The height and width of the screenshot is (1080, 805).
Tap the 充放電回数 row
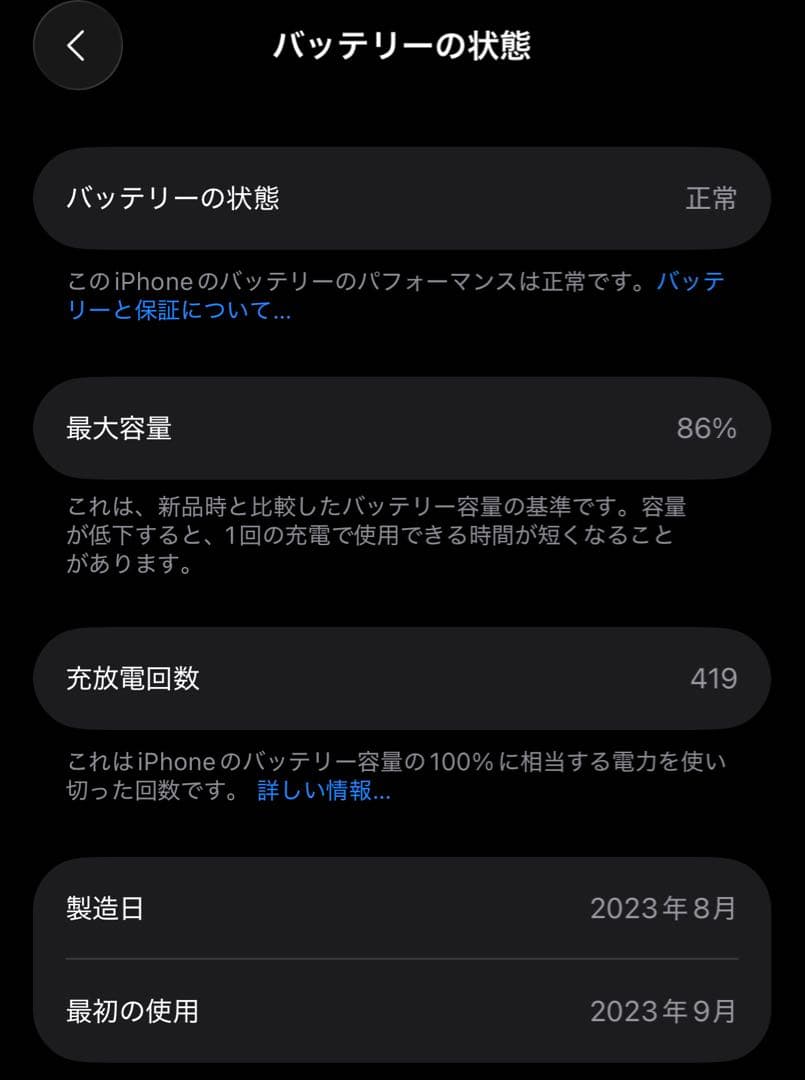(400, 678)
